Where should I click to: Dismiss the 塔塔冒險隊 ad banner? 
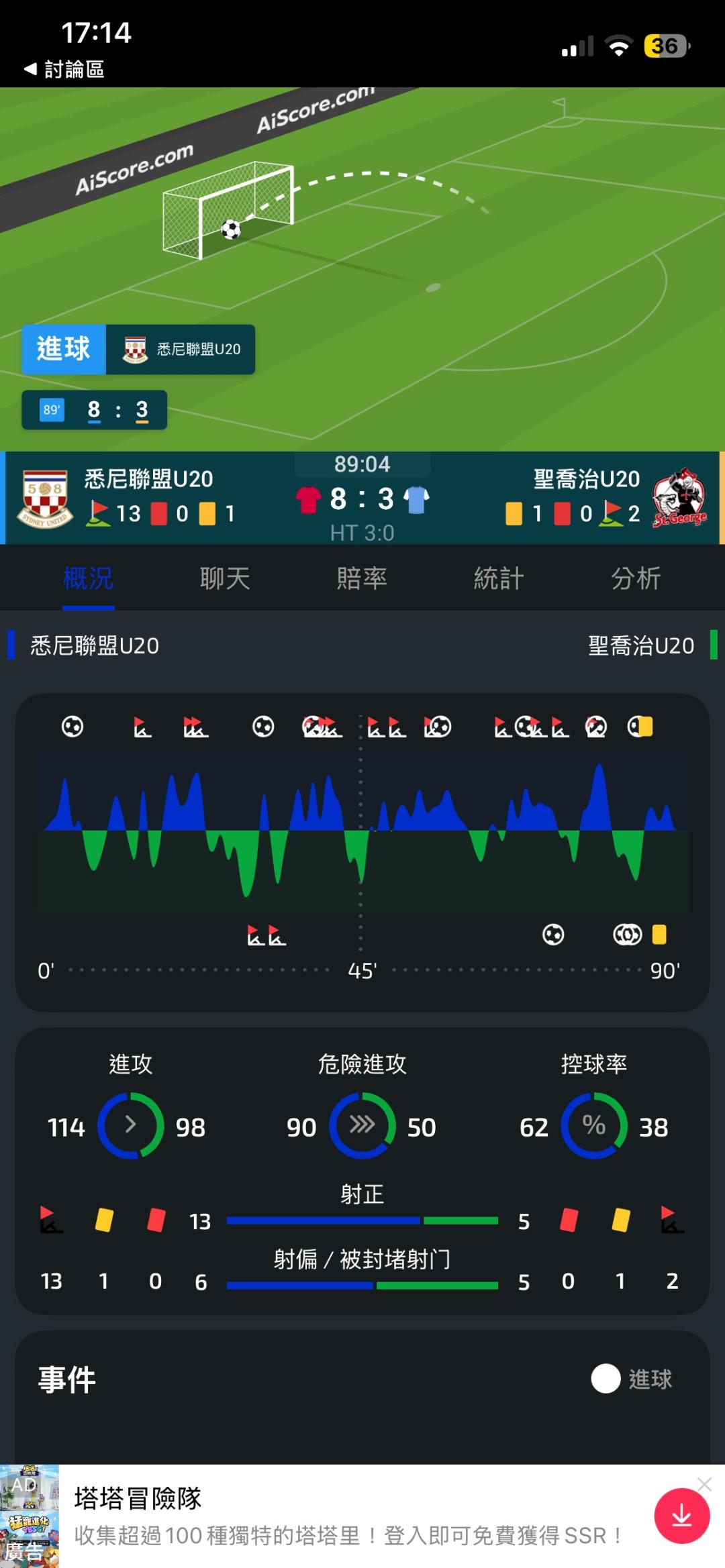tap(704, 1484)
